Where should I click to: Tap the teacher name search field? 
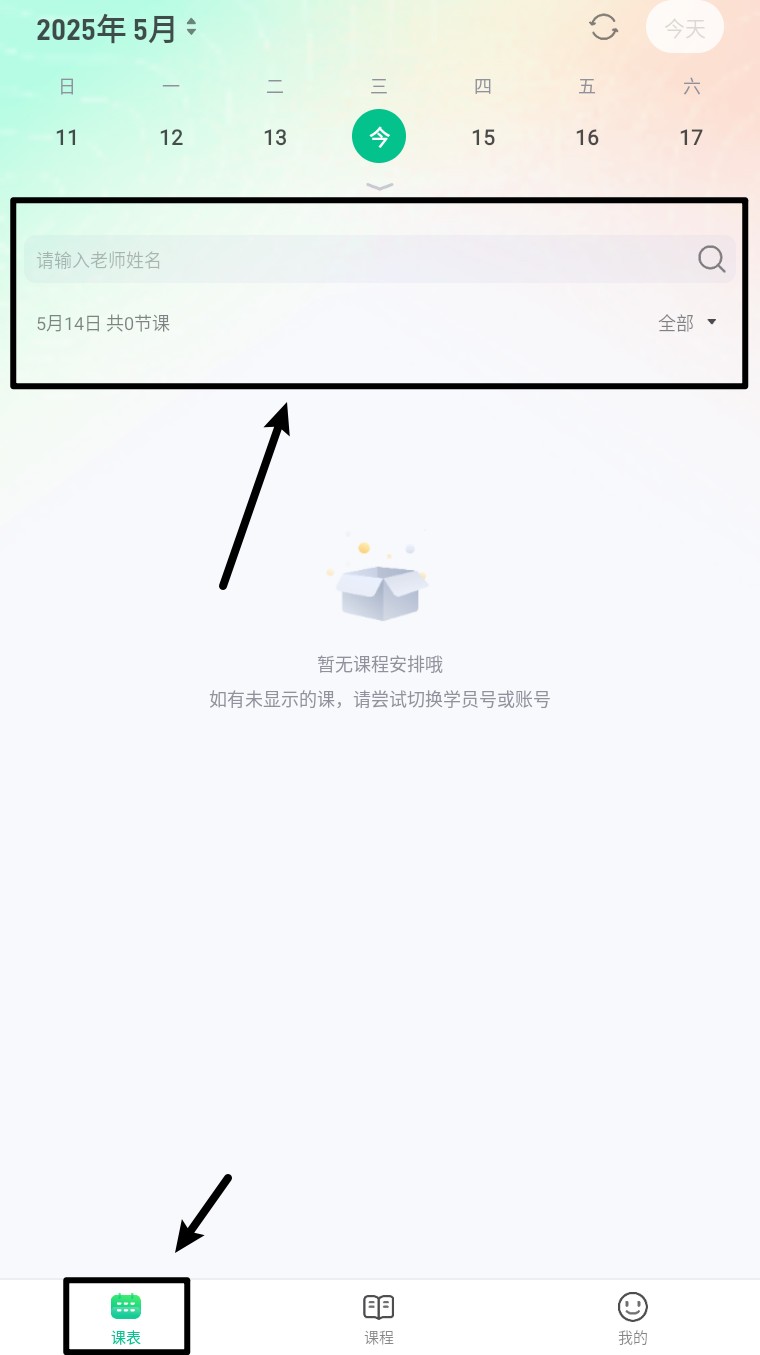pos(350,260)
